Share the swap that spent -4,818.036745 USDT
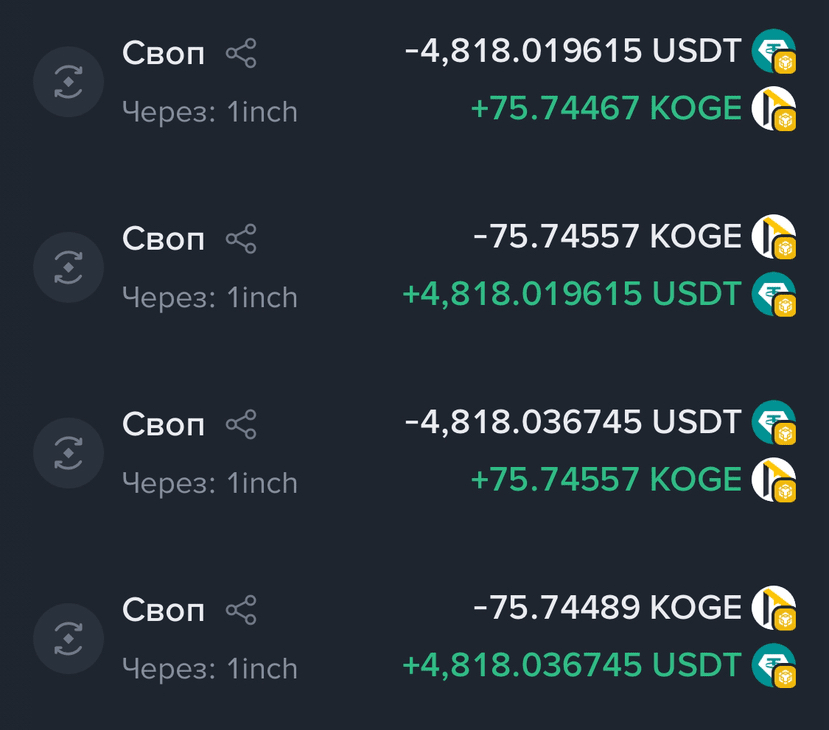Screen dimensions: 829x730 click(241, 424)
